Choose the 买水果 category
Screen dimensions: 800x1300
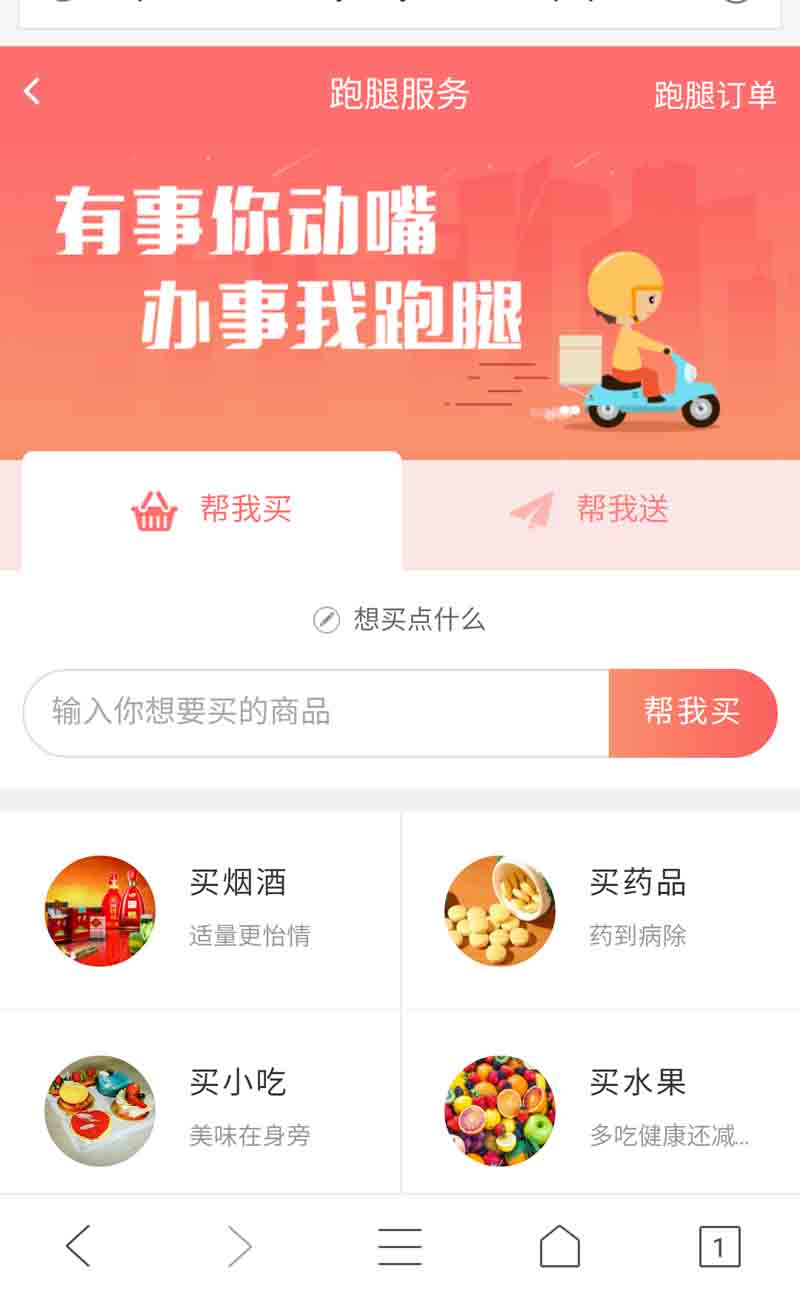tap(600, 1110)
